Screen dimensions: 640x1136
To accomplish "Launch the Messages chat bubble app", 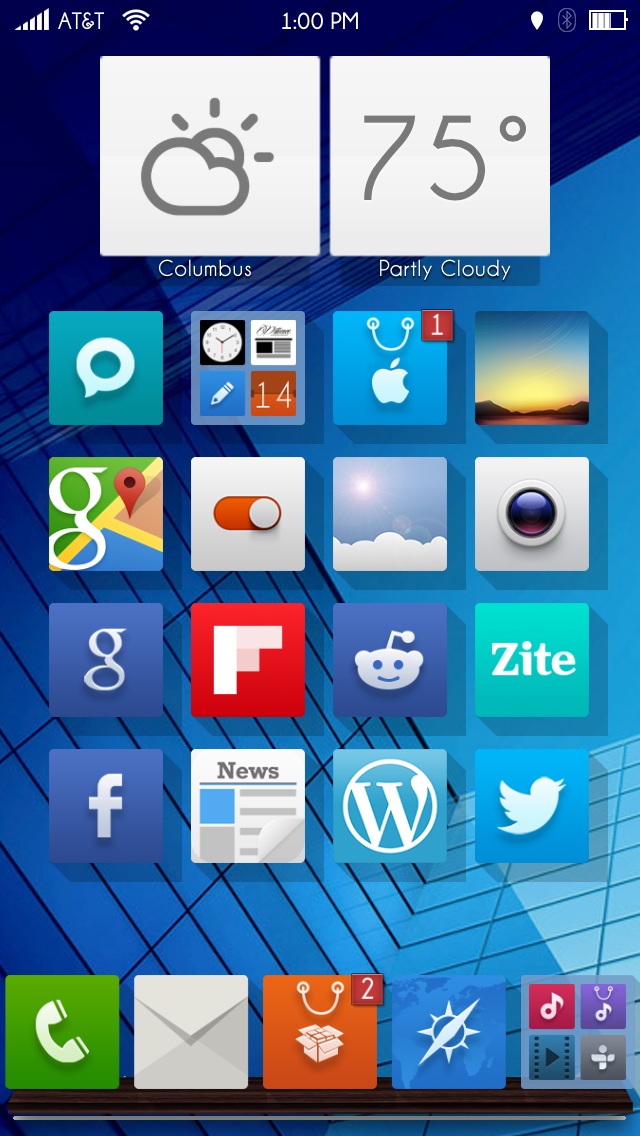I will 106,368.
